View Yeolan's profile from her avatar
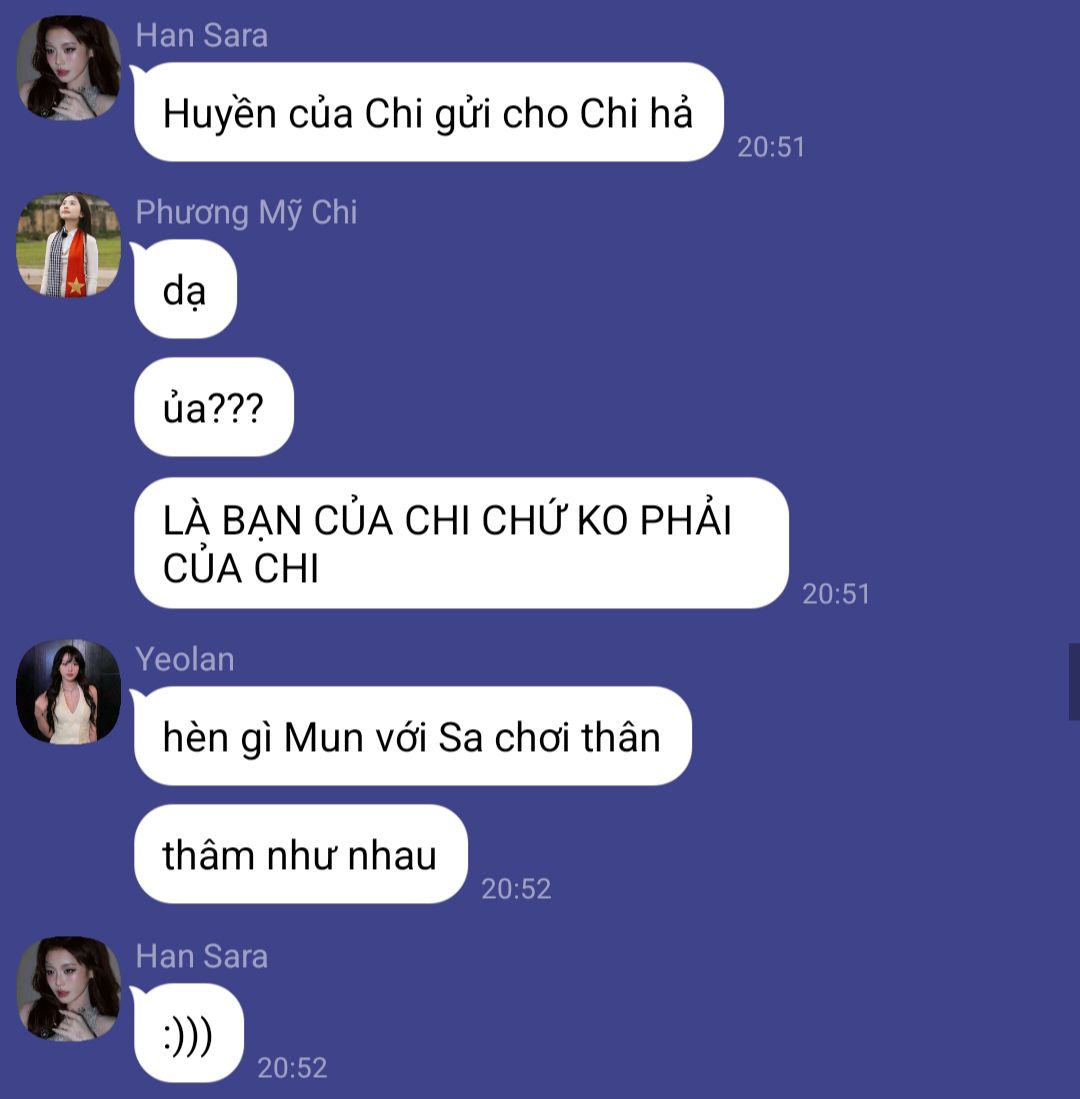 point(68,692)
